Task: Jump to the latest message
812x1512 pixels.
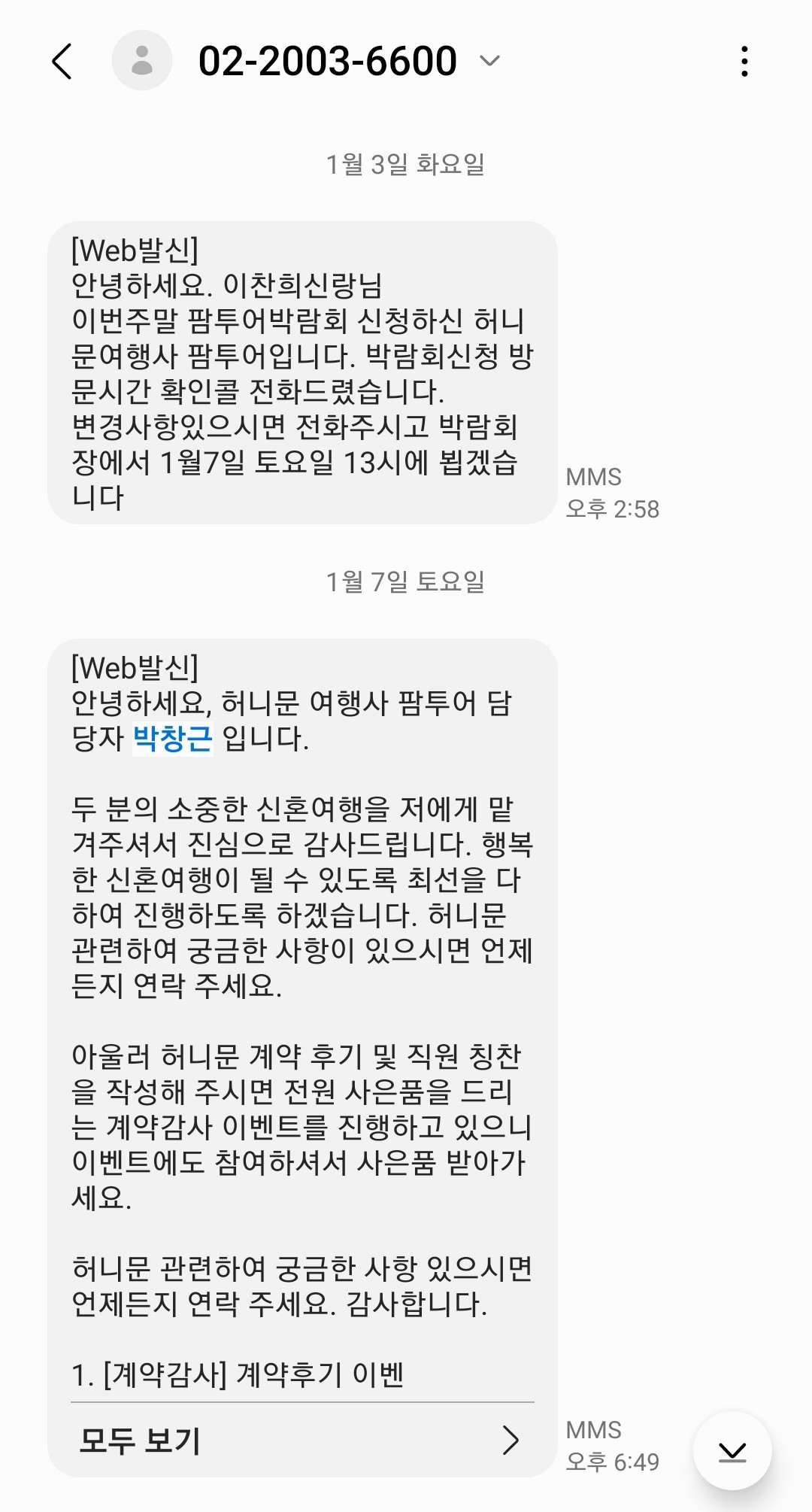Action: pyautogui.click(x=732, y=1451)
